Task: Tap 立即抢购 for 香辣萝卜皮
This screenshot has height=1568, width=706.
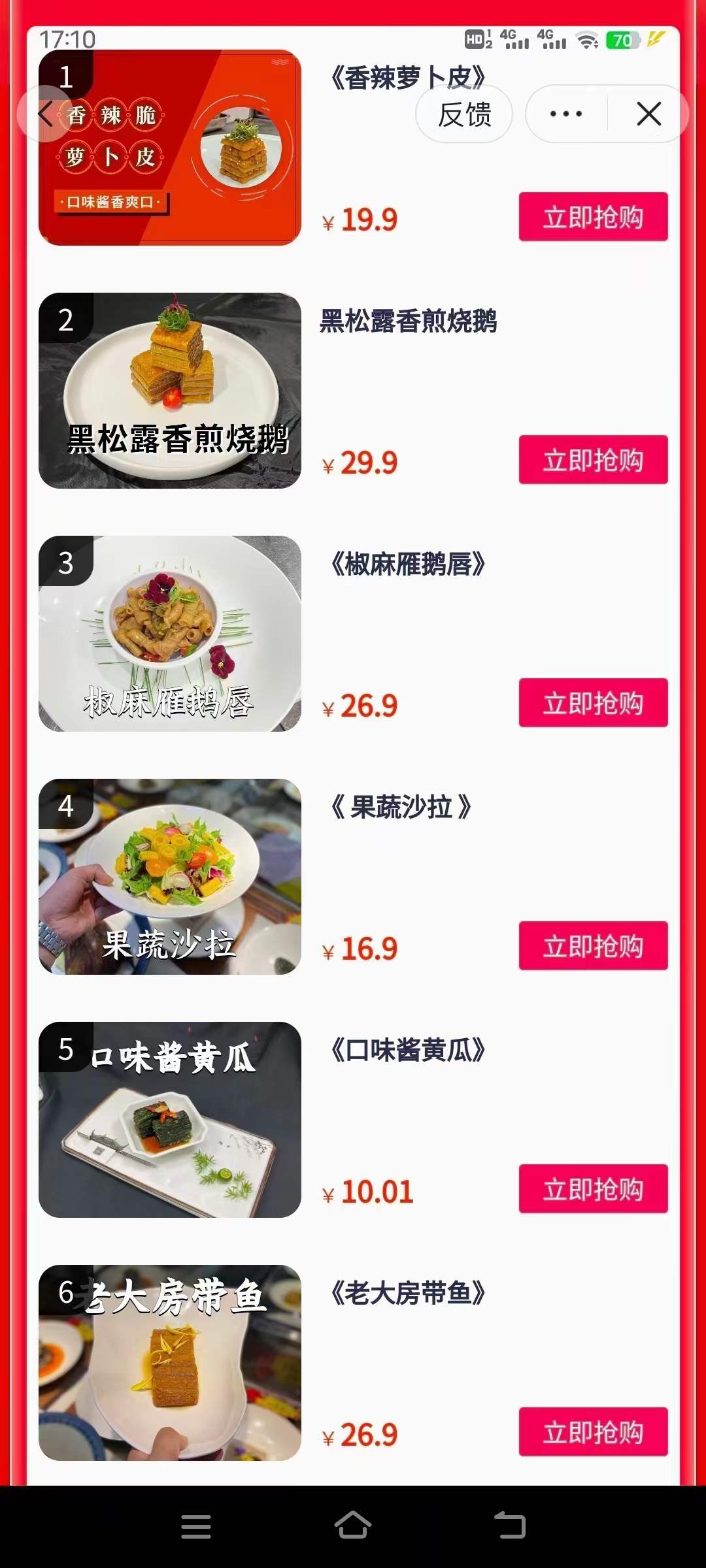Action: [592, 216]
